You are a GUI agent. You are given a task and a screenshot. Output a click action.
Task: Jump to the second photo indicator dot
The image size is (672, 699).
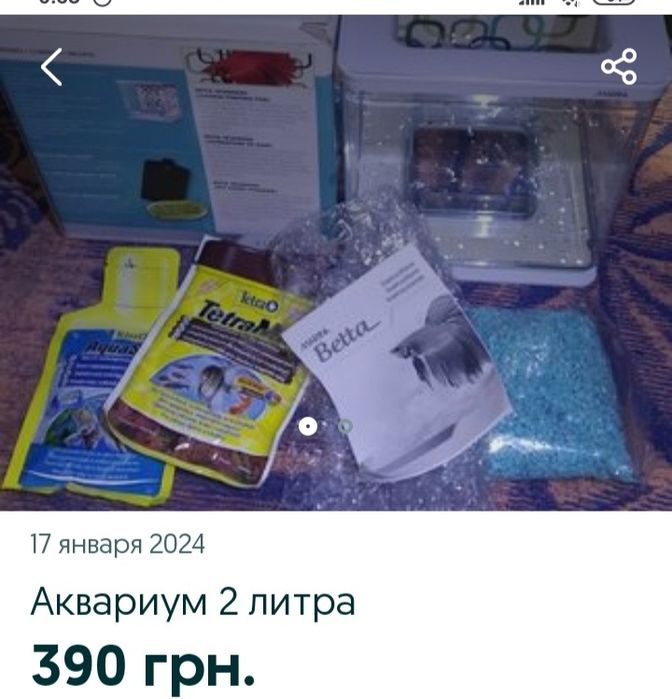pos(345,426)
